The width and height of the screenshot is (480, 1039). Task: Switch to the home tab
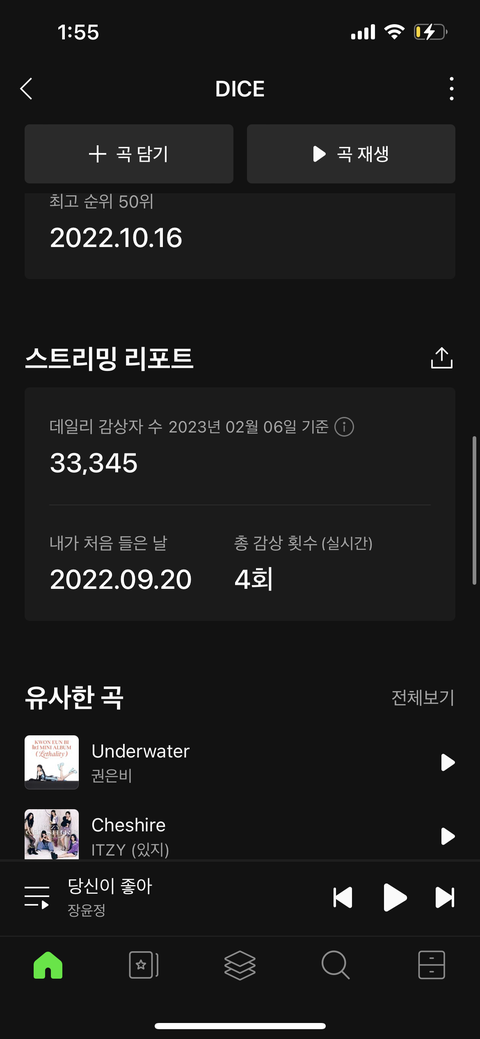click(48, 965)
